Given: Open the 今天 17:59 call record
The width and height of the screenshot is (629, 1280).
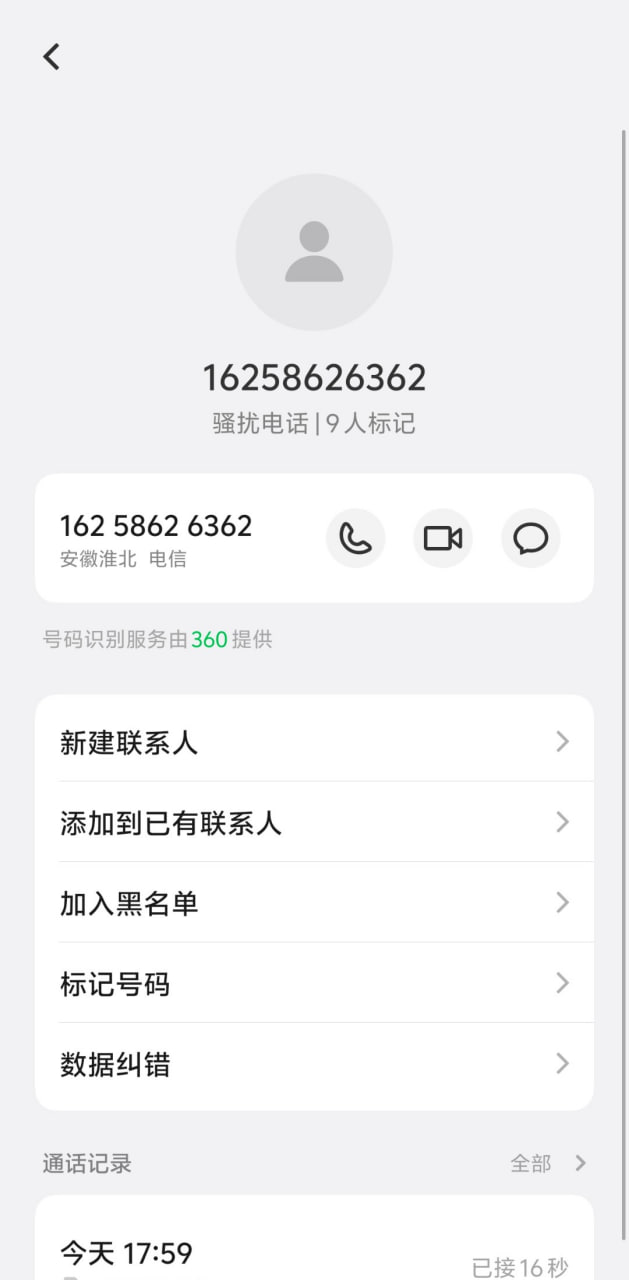Looking at the screenshot, I should click(x=314, y=1256).
